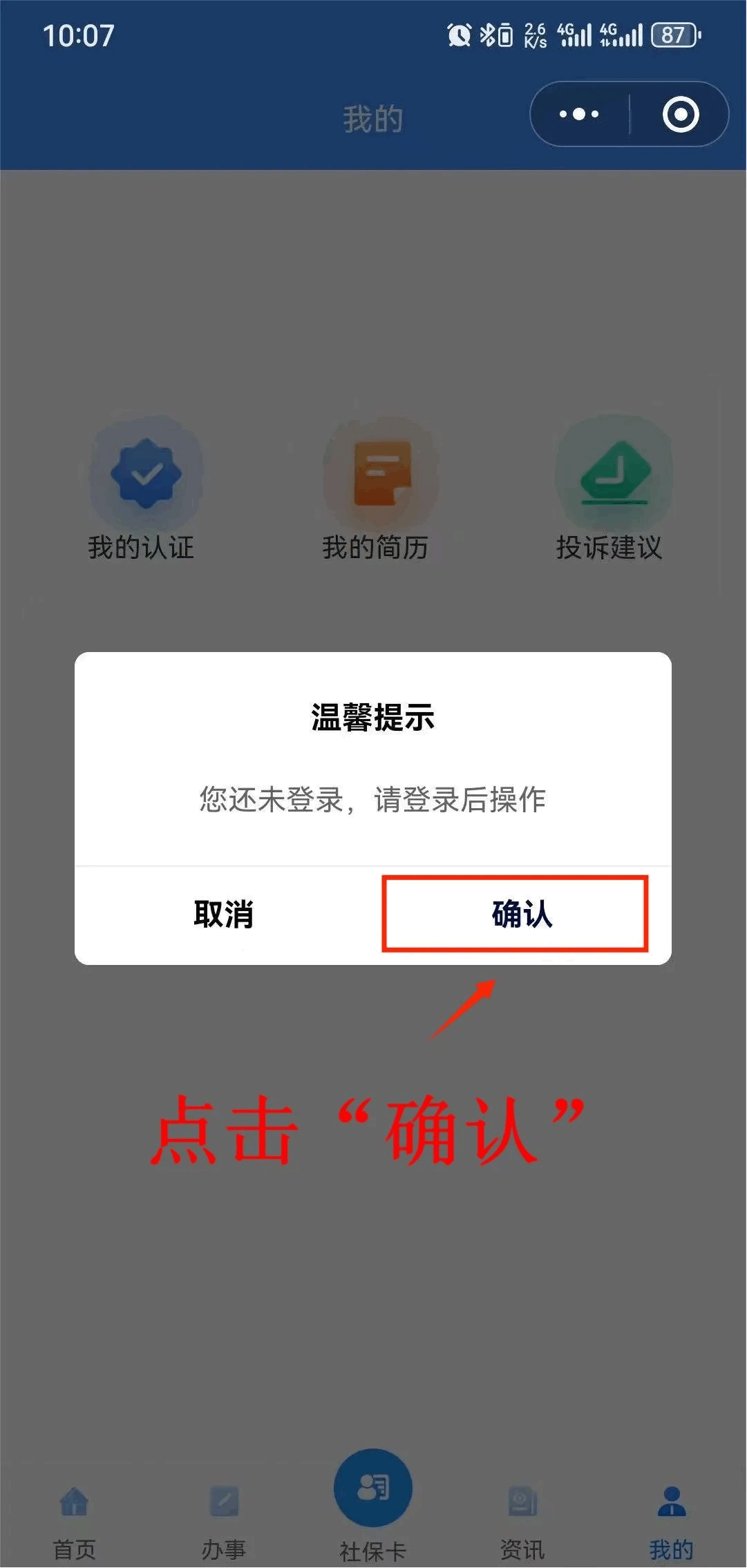This screenshot has height=1568, width=747.
Task: Tap 取消 to dismiss the dialog
Action: (x=223, y=915)
